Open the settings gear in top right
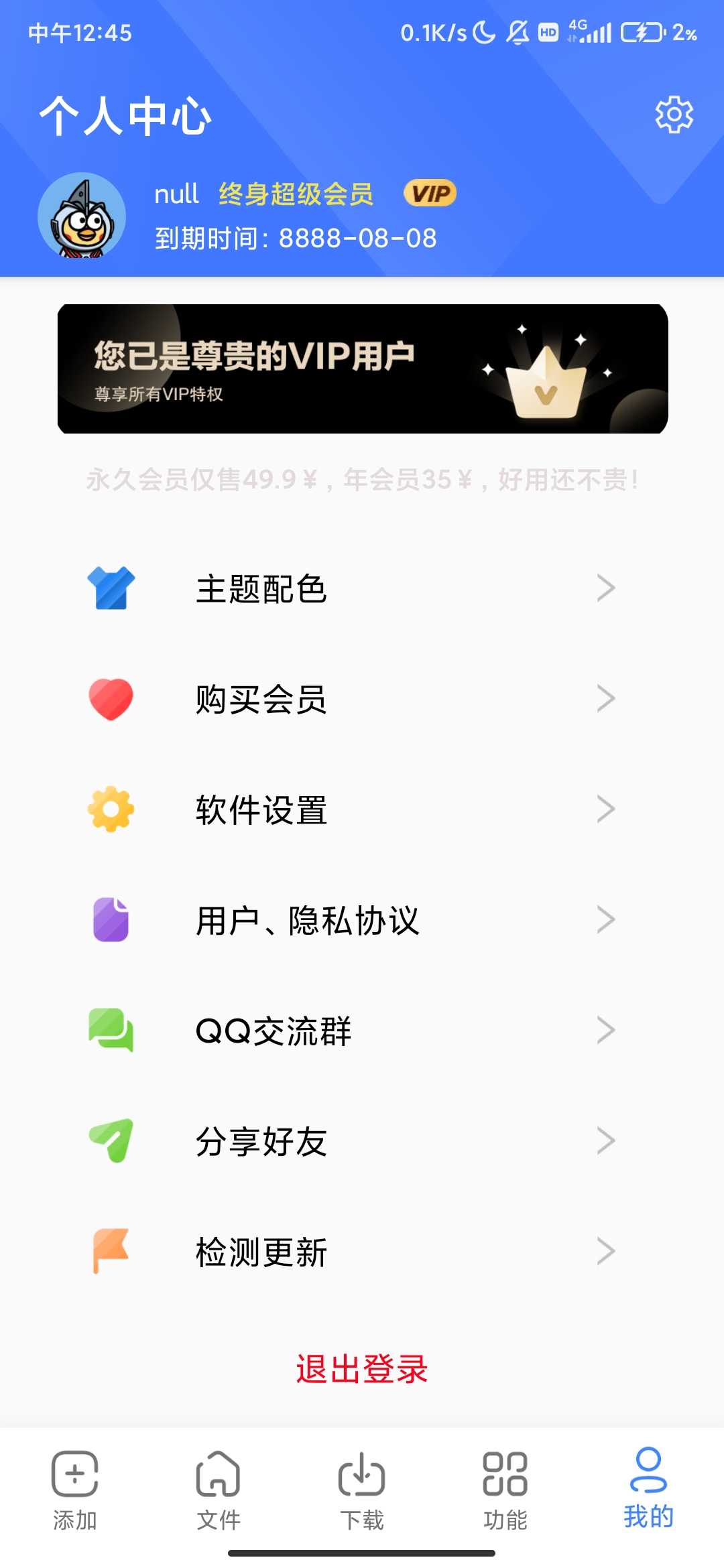Screen dimensions: 724x1568 click(672, 115)
